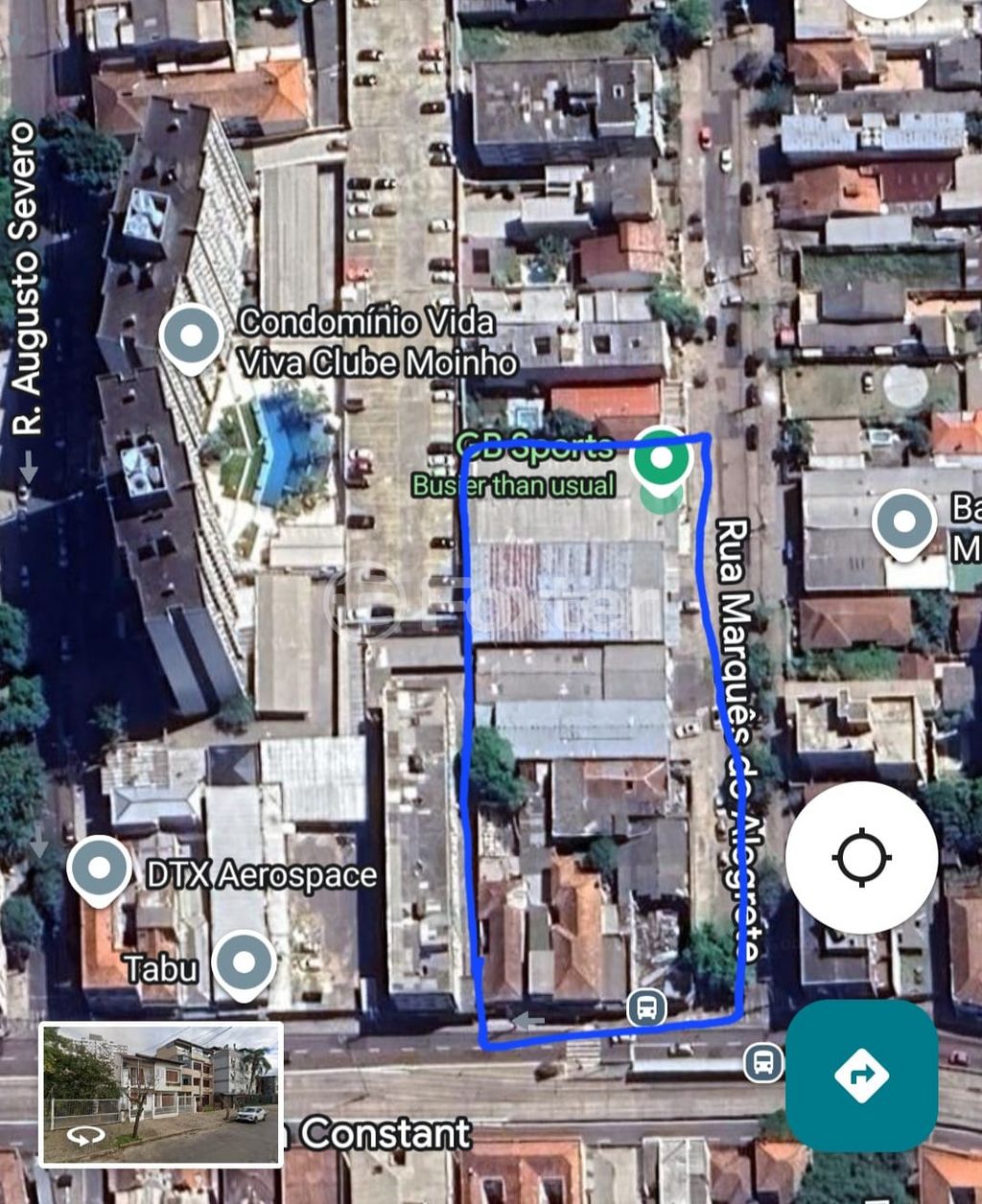The height and width of the screenshot is (1204, 982).
Task: Click the GB Sports place name label
Action: point(533,445)
